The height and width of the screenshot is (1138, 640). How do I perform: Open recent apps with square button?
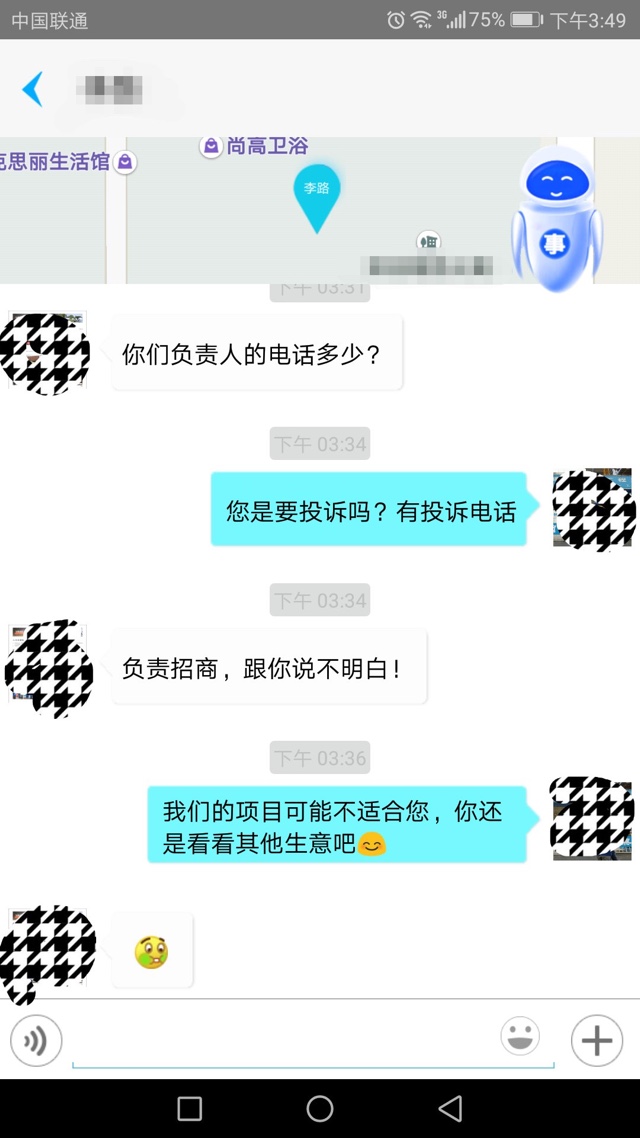[x=189, y=1108]
